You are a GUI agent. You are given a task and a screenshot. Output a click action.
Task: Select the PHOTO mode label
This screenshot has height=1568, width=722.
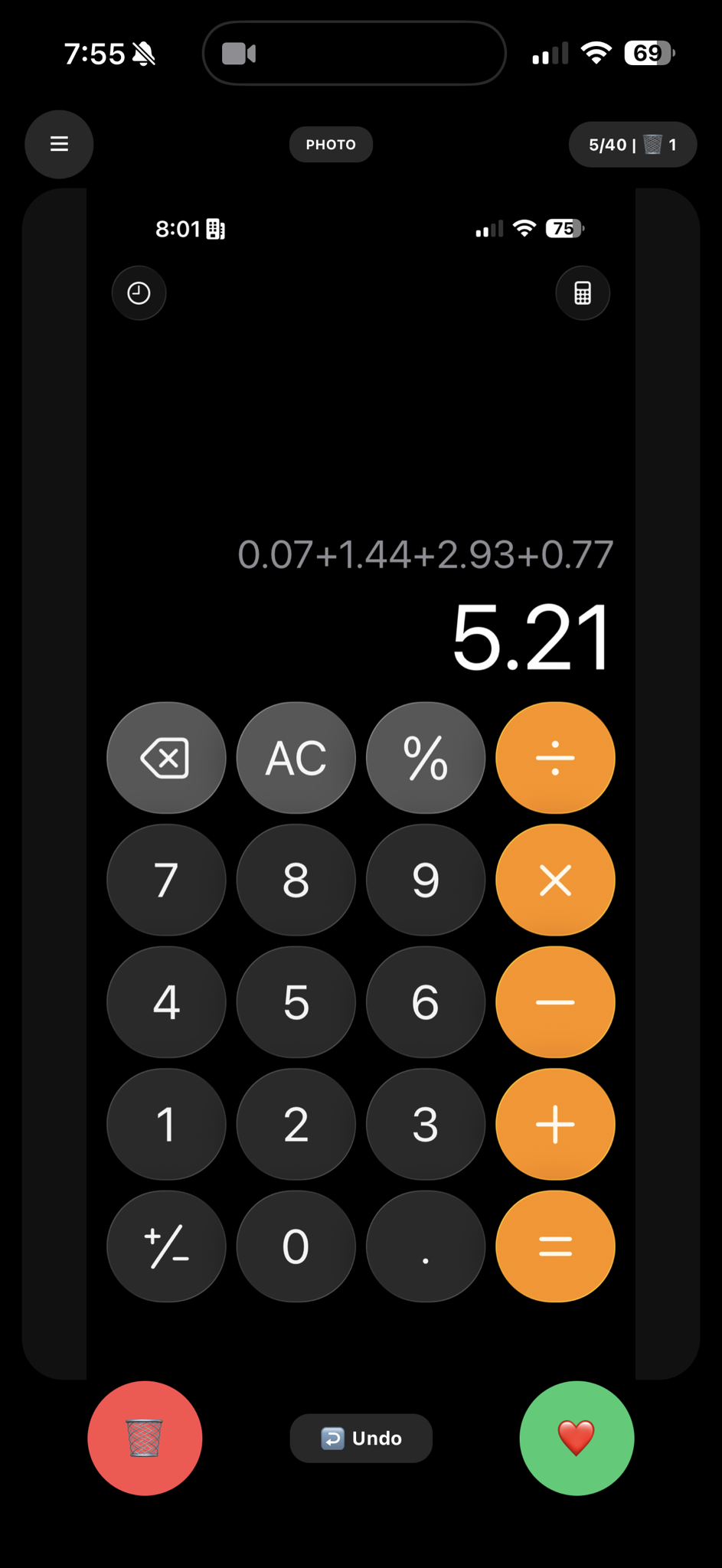(x=331, y=144)
